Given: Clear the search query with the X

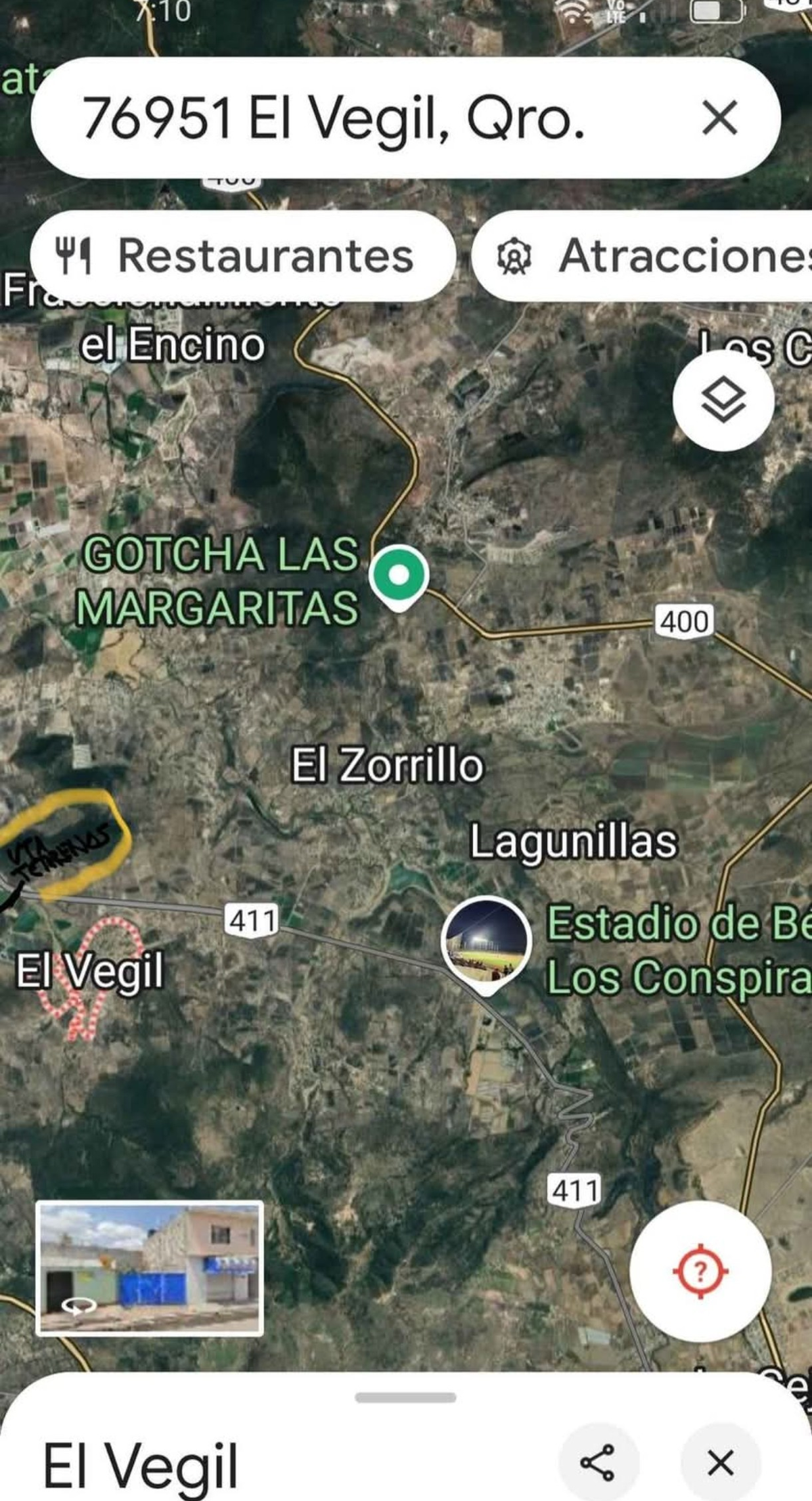Looking at the screenshot, I should click(719, 118).
